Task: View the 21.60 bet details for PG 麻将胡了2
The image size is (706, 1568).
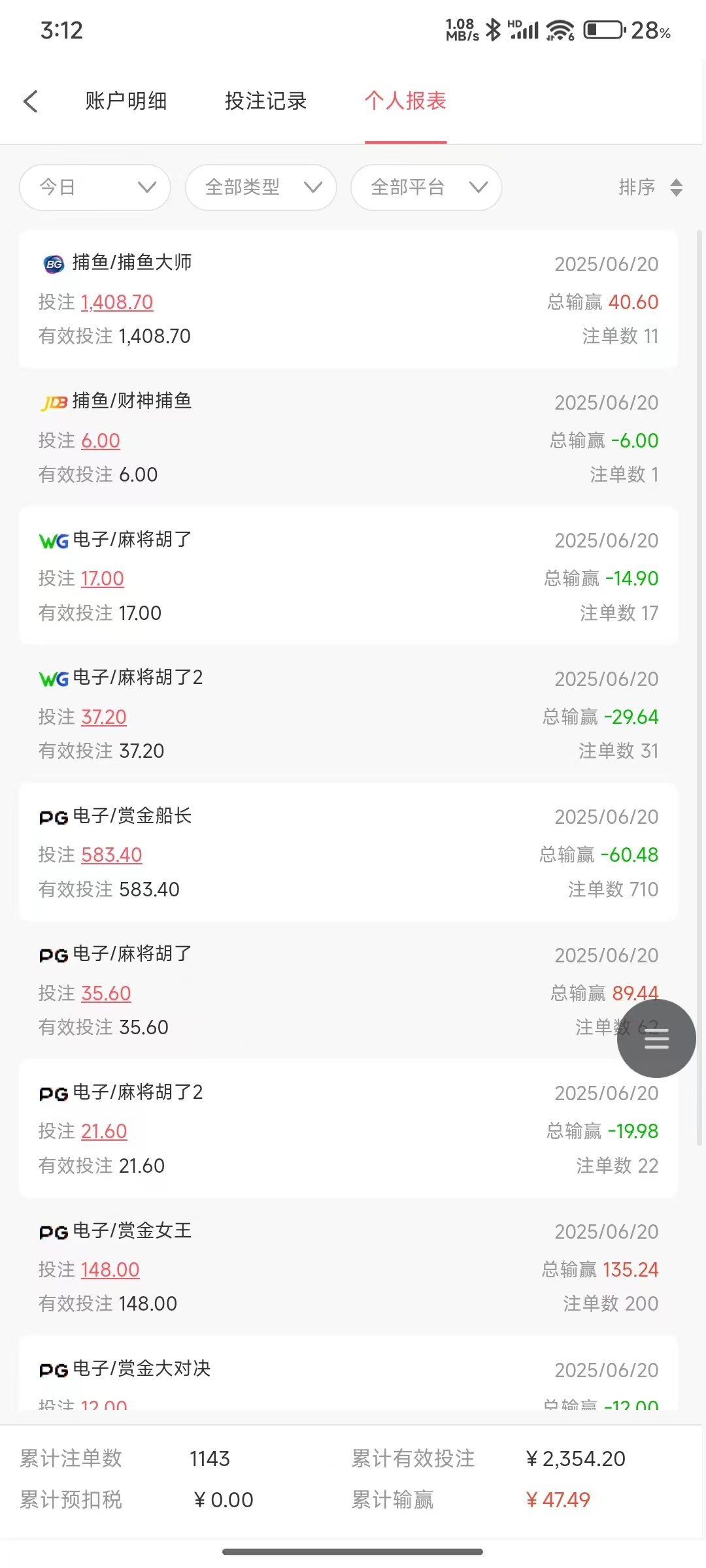Action: pos(104,1132)
